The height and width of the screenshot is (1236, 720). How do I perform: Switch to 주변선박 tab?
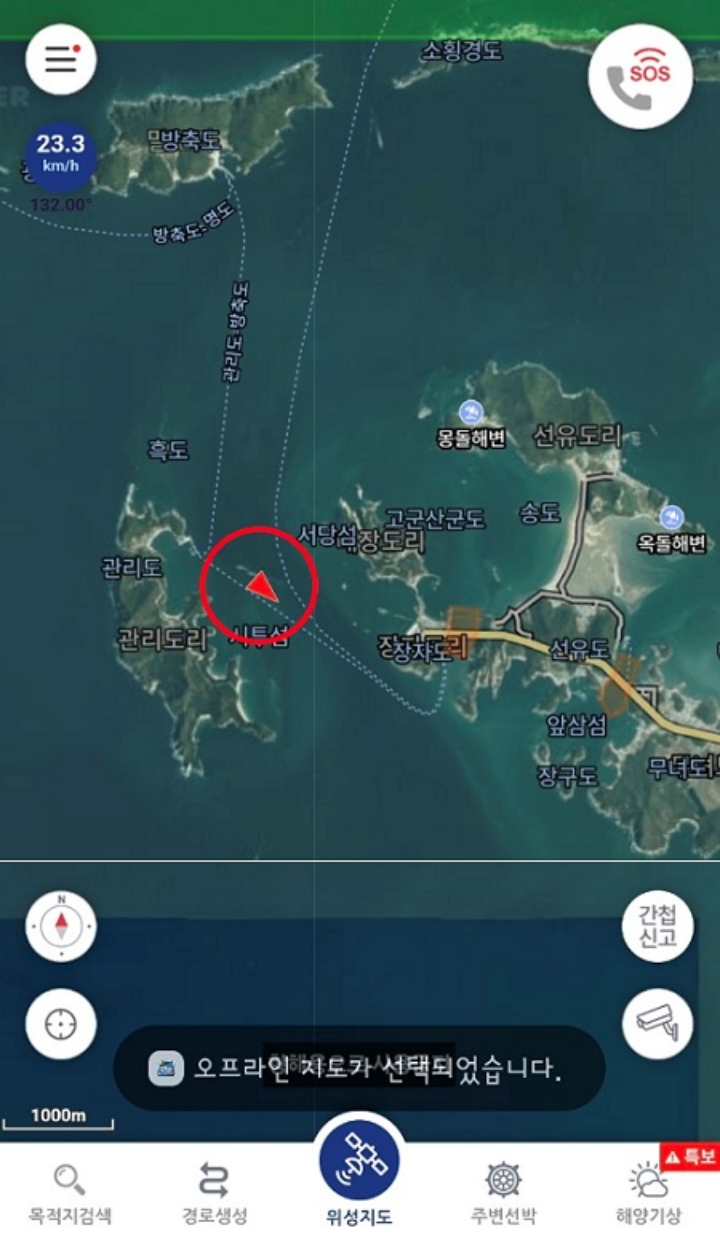point(504,1194)
